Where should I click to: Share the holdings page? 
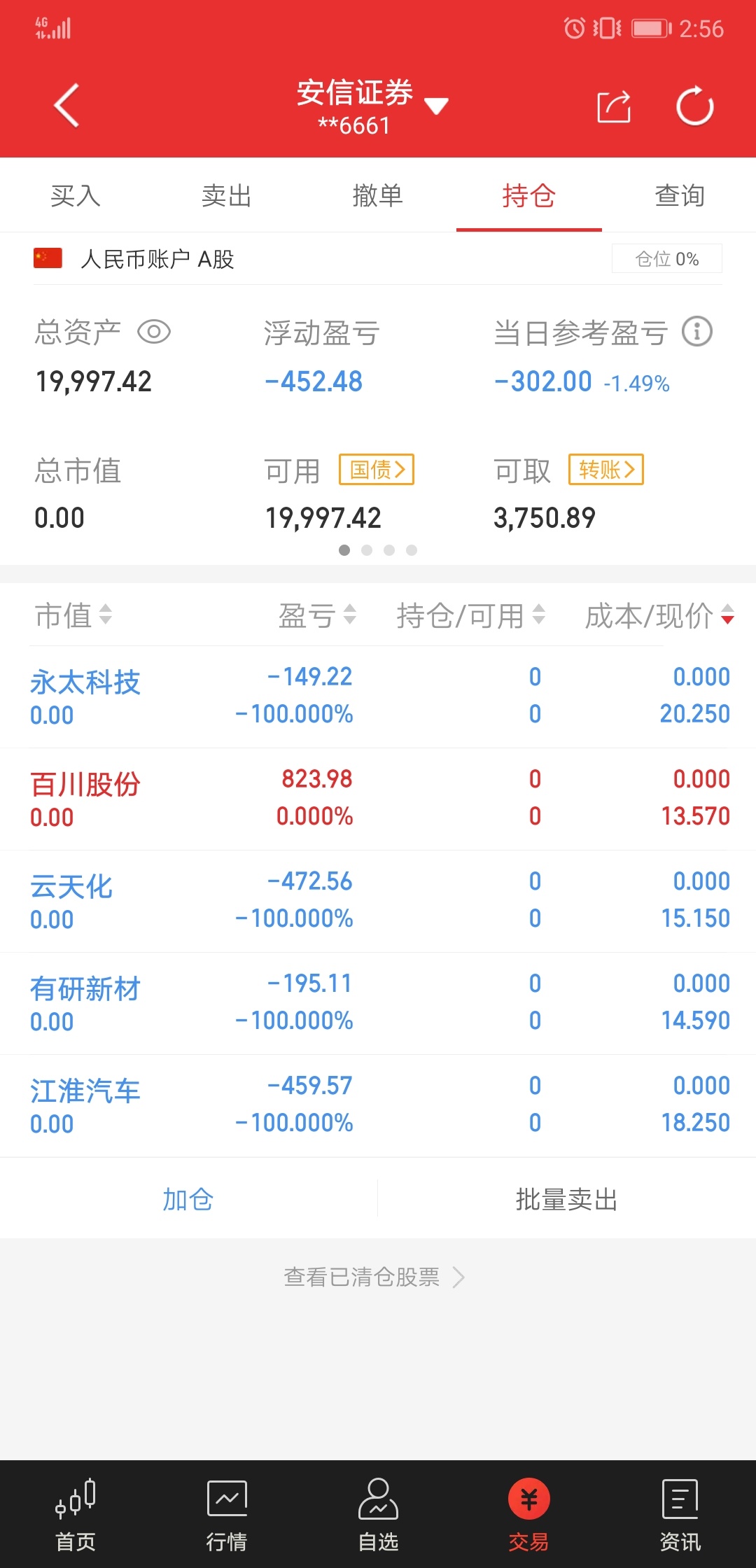click(614, 106)
